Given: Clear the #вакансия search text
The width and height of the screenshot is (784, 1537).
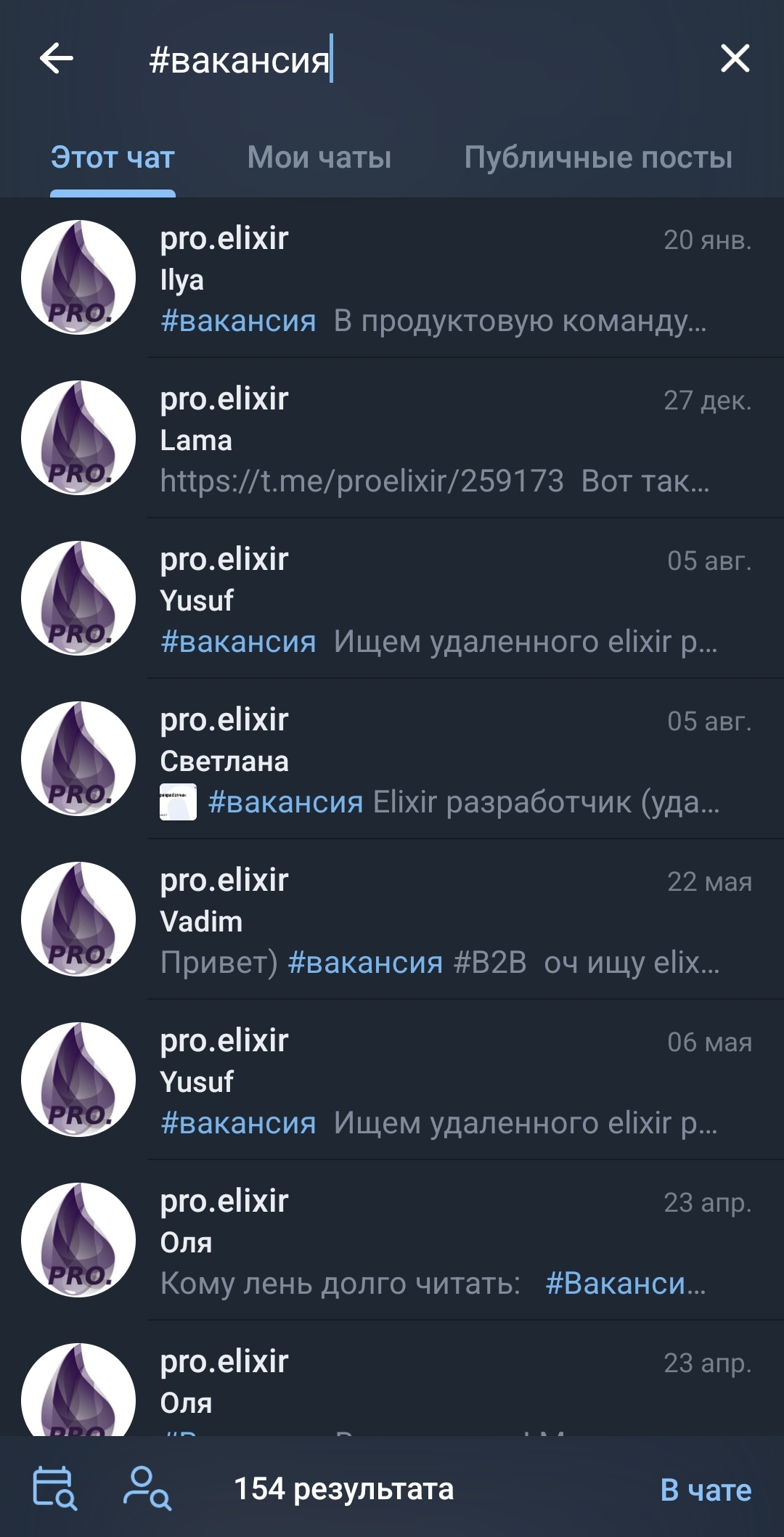Looking at the screenshot, I should (x=735, y=58).
